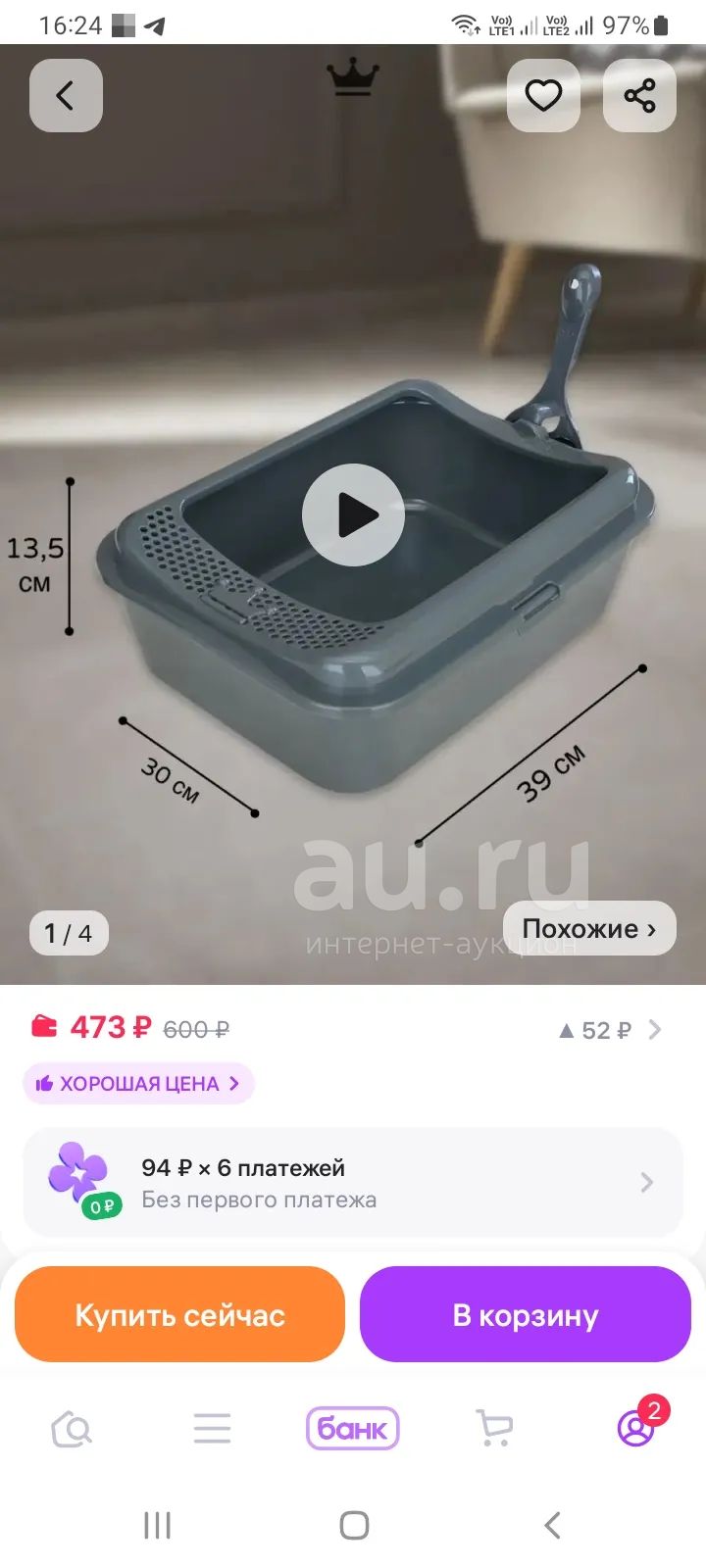Tap Купить сейчас to buy now
This screenshot has height=1568, width=706.
180,1314
